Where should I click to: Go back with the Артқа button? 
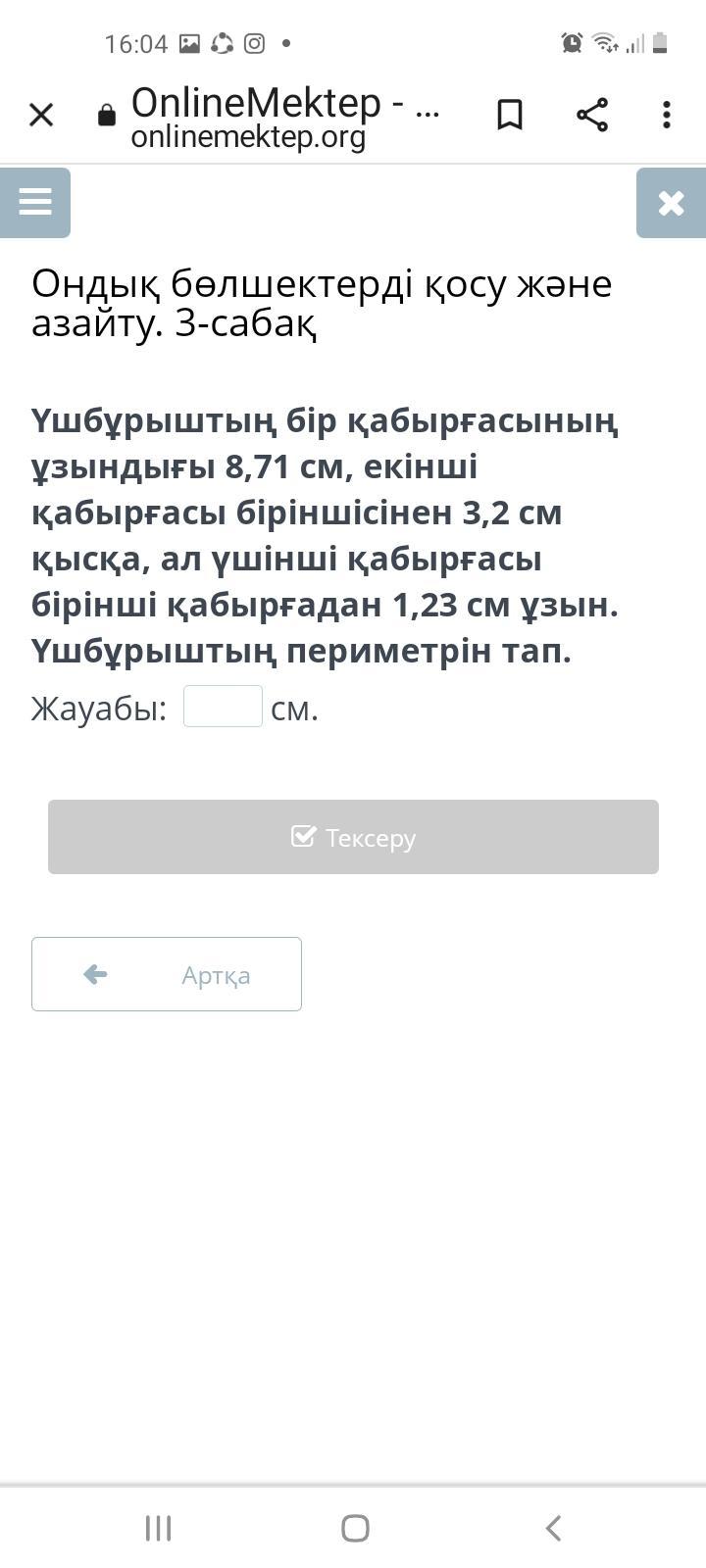click(167, 974)
